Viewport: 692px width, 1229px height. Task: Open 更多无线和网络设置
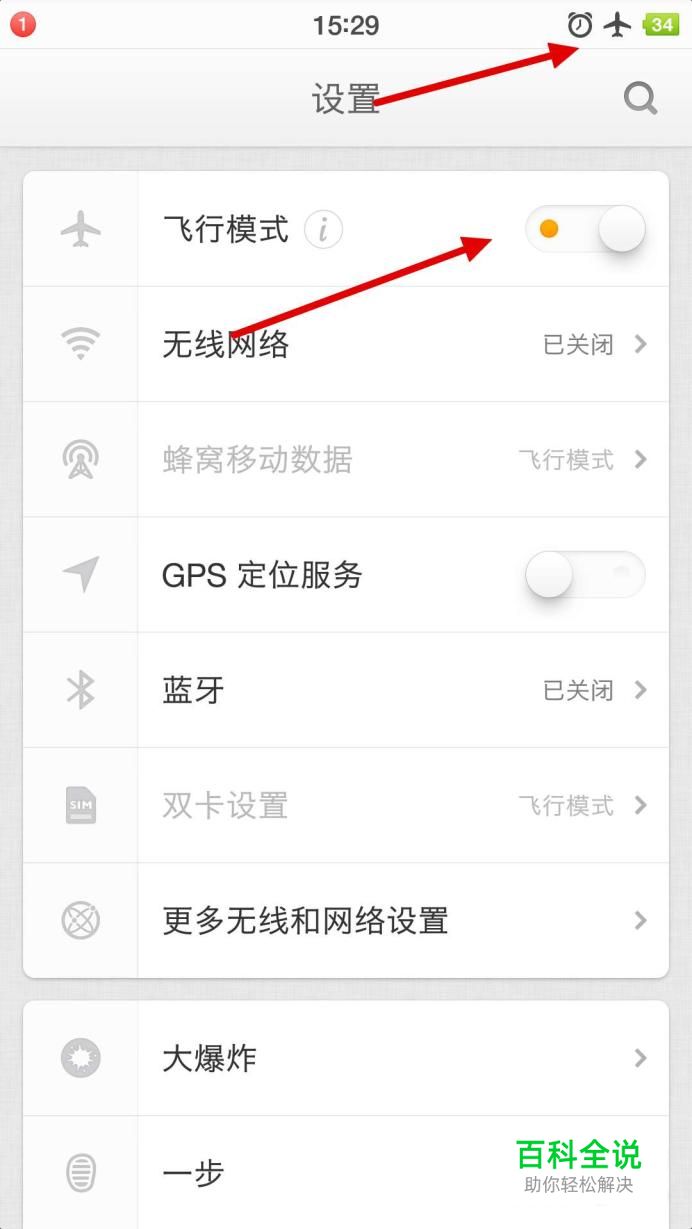(346, 920)
